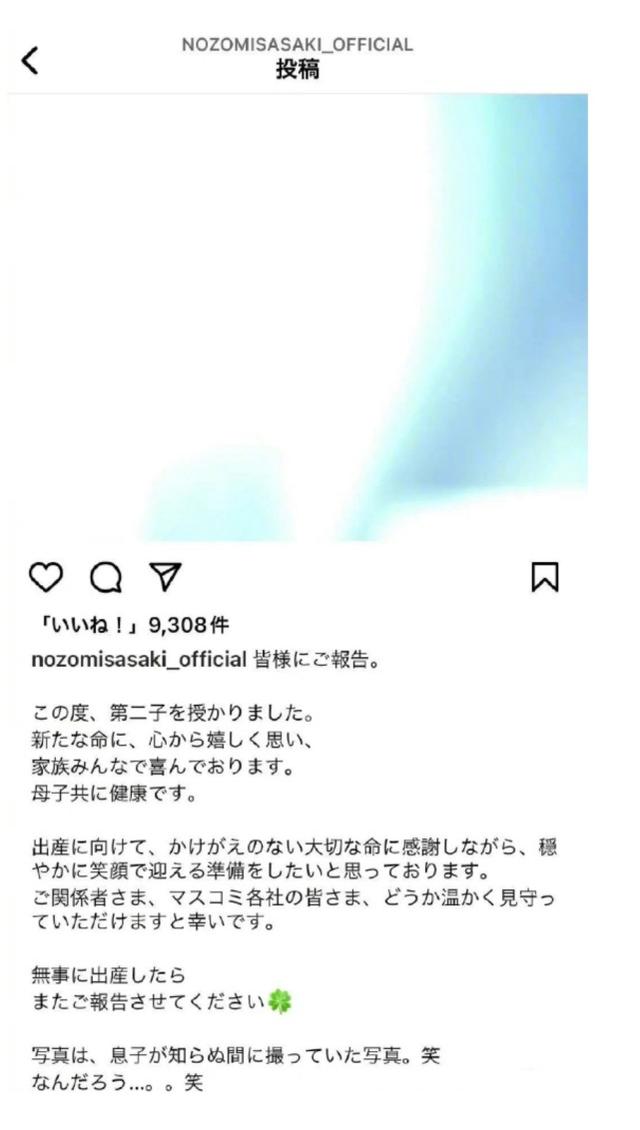This screenshot has width=640, height=1130.
Task: Like the post with the heart icon
Action: pyautogui.click(x=44, y=577)
